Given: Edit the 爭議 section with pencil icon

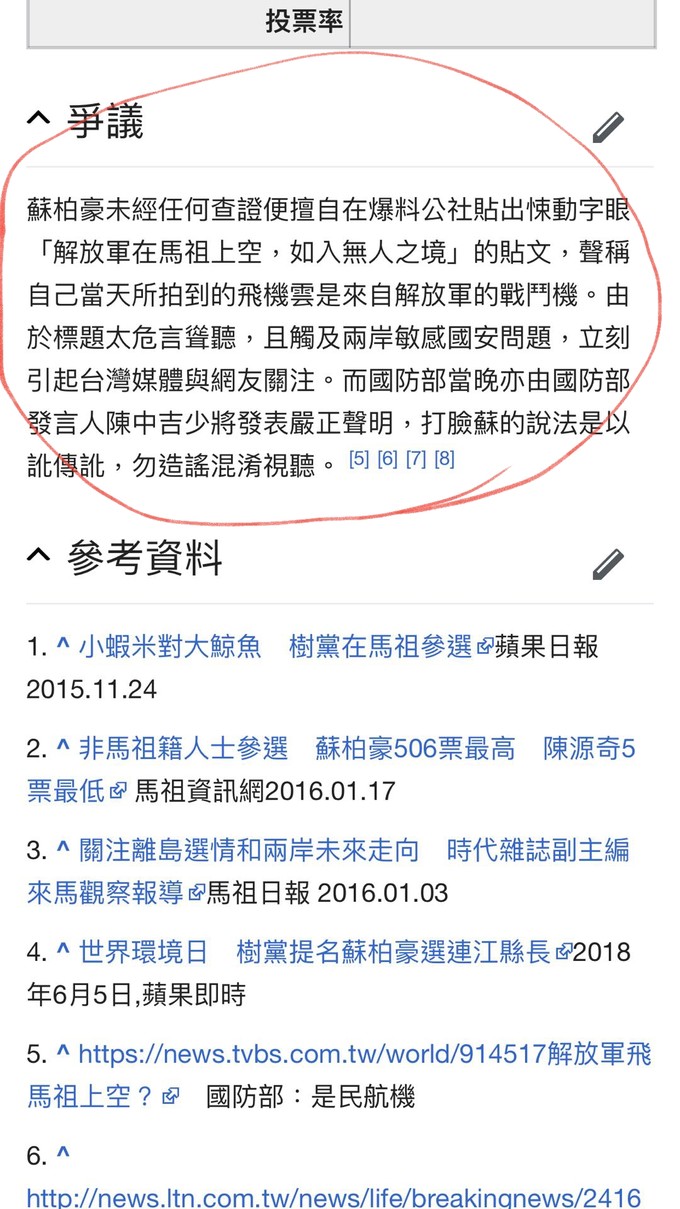Looking at the screenshot, I should pyautogui.click(x=607, y=128).
